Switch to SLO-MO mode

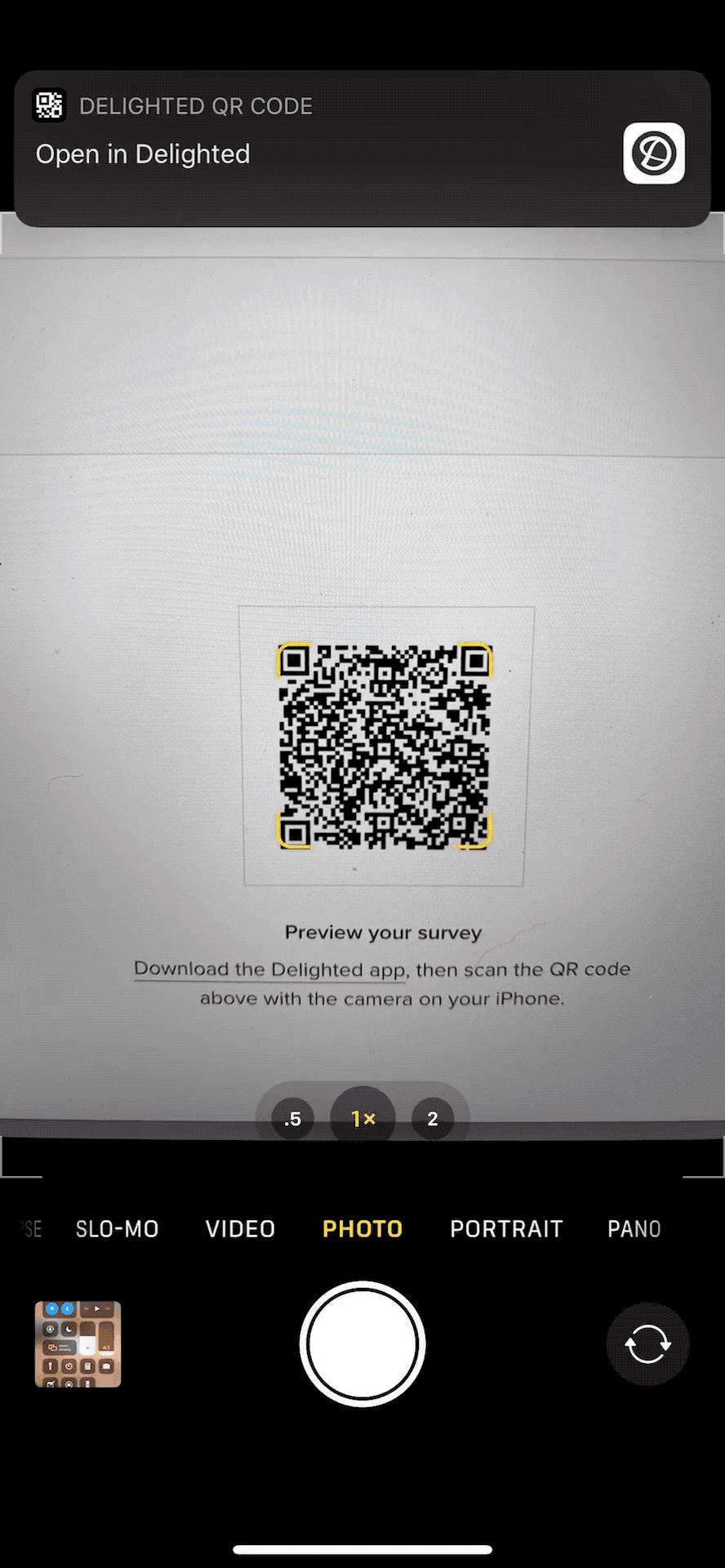point(117,1229)
